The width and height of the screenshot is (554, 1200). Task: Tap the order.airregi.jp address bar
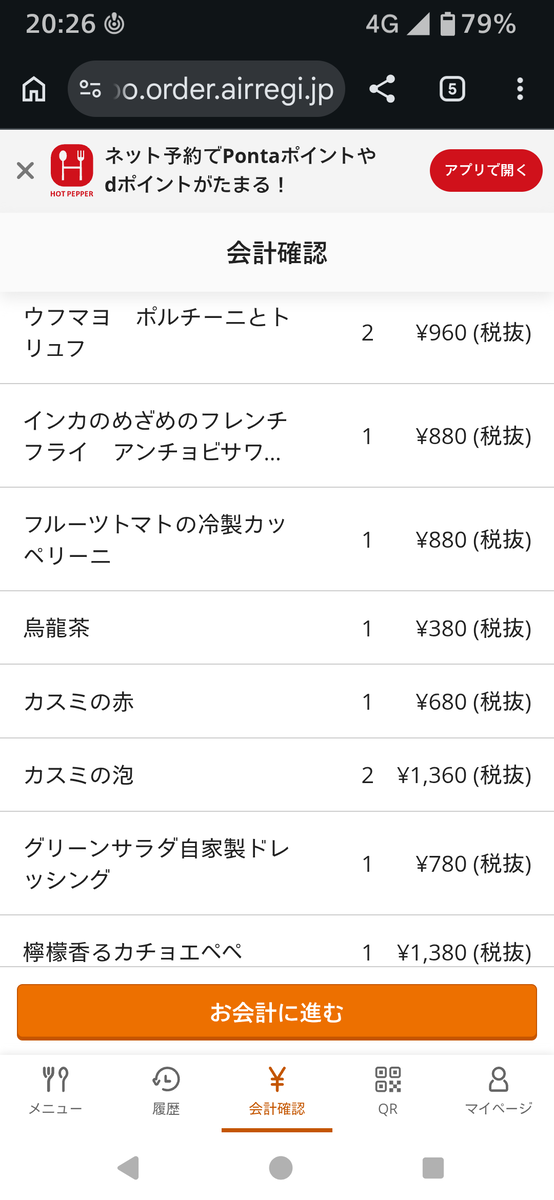[x=206, y=90]
